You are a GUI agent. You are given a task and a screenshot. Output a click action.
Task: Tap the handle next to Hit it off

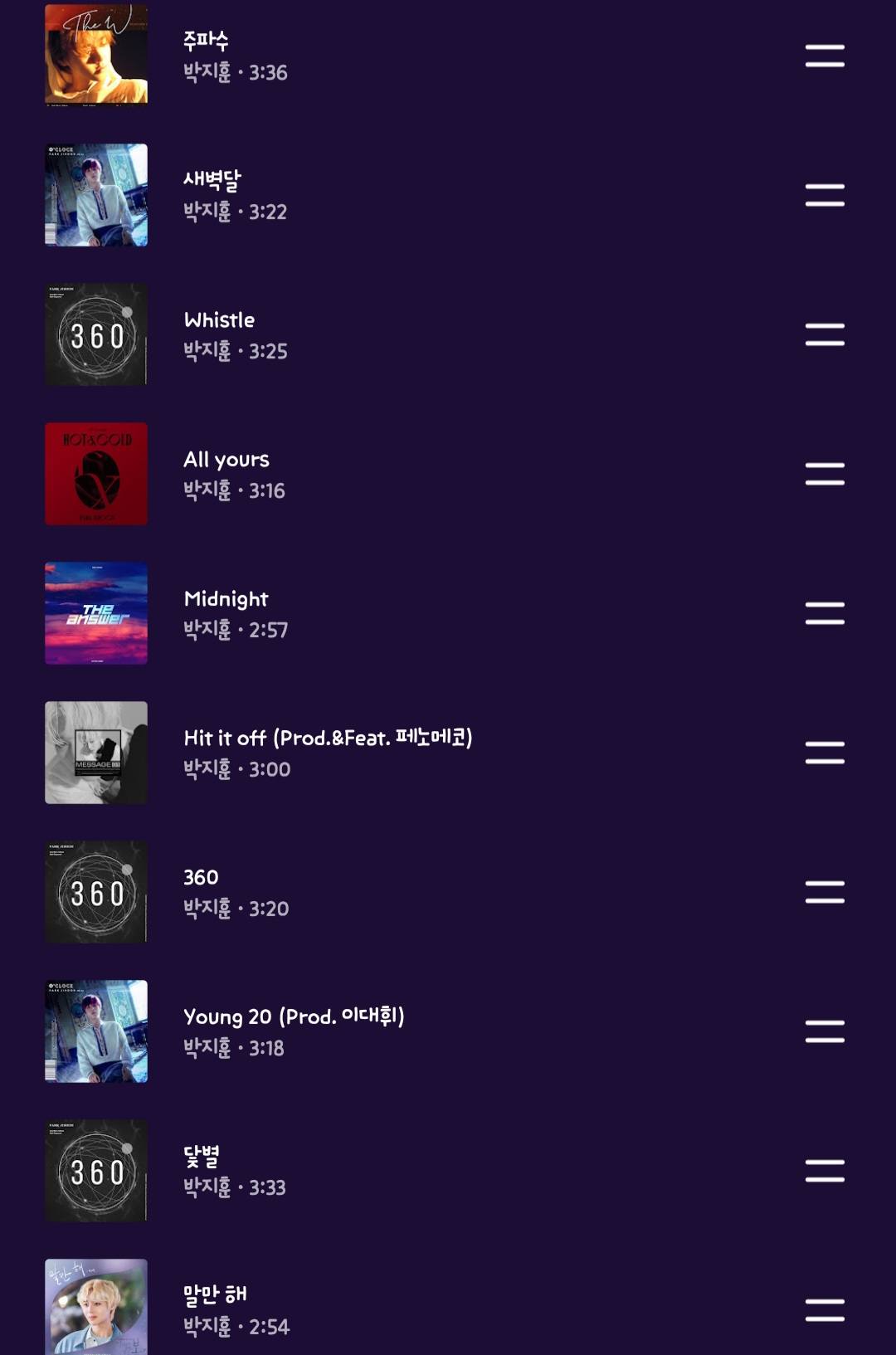pos(825,753)
